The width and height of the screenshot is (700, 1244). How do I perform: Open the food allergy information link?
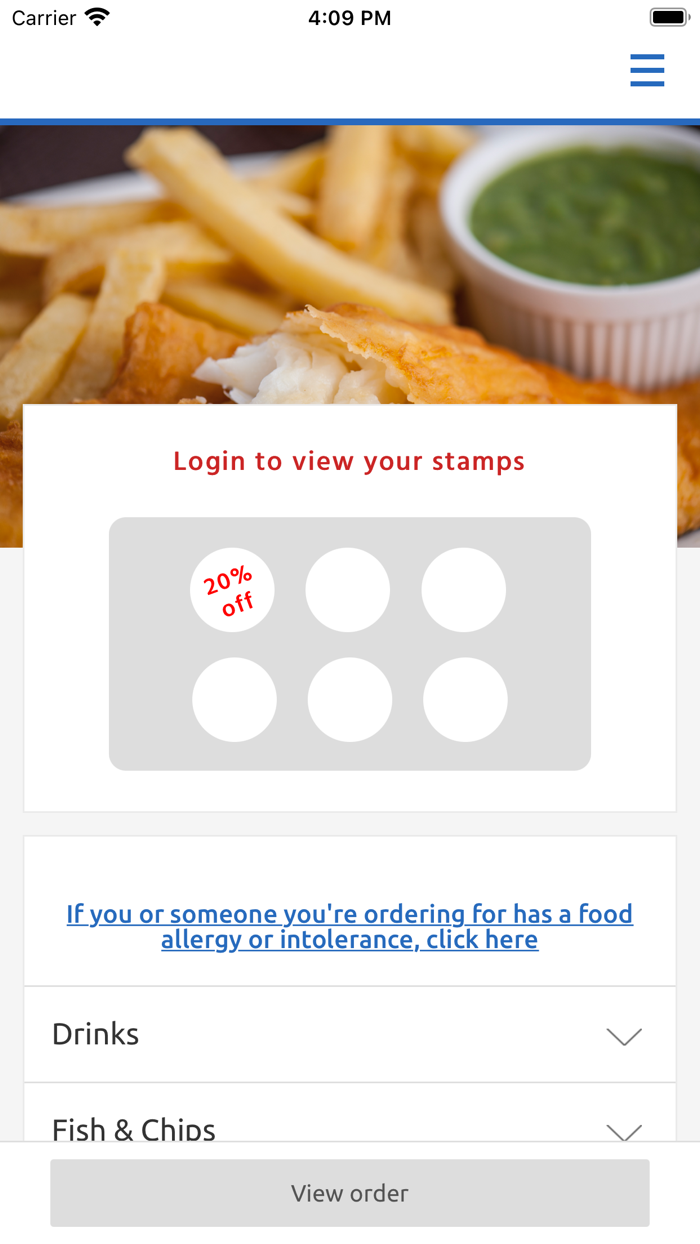(350, 926)
